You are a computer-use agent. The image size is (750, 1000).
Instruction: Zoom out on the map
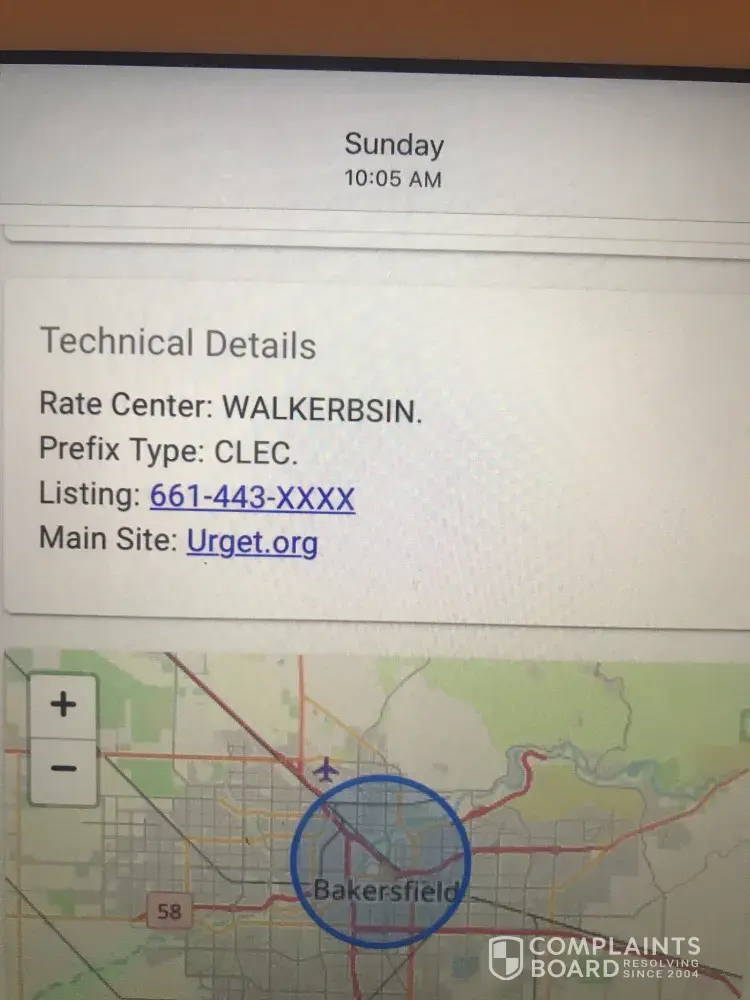click(x=63, y=768)
